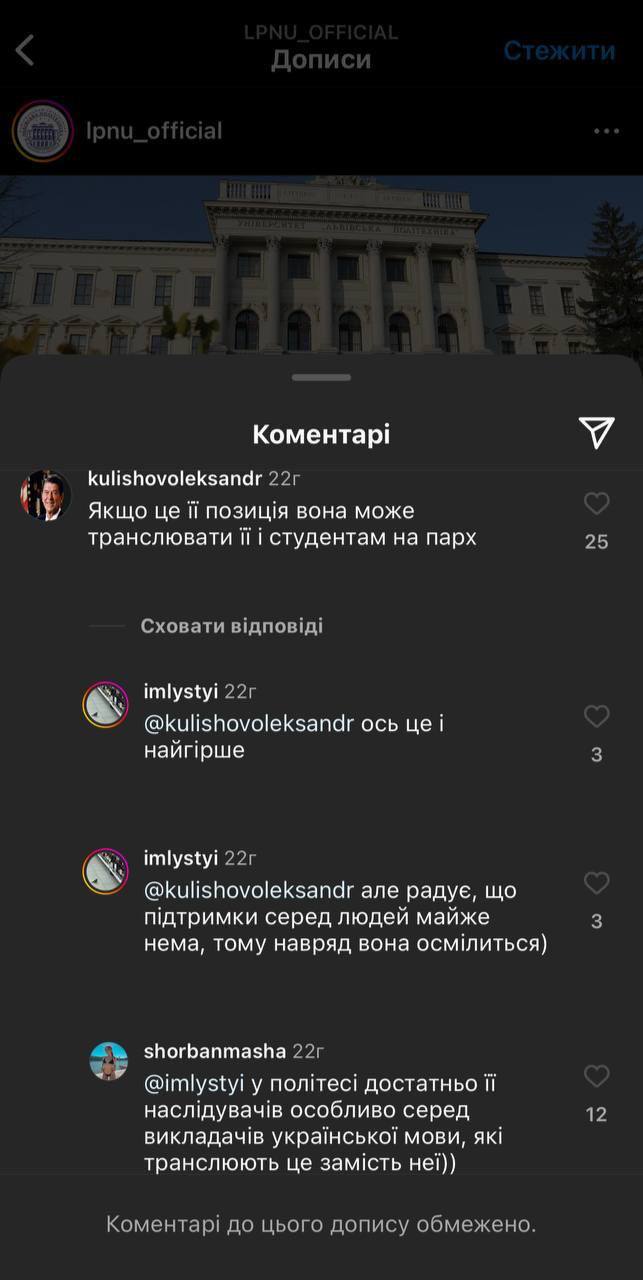Image resolution: width=643 pixels, height=1280 pixels.
Task: Open kulishovoleksandr's profile picture
Action: [45, 495]
